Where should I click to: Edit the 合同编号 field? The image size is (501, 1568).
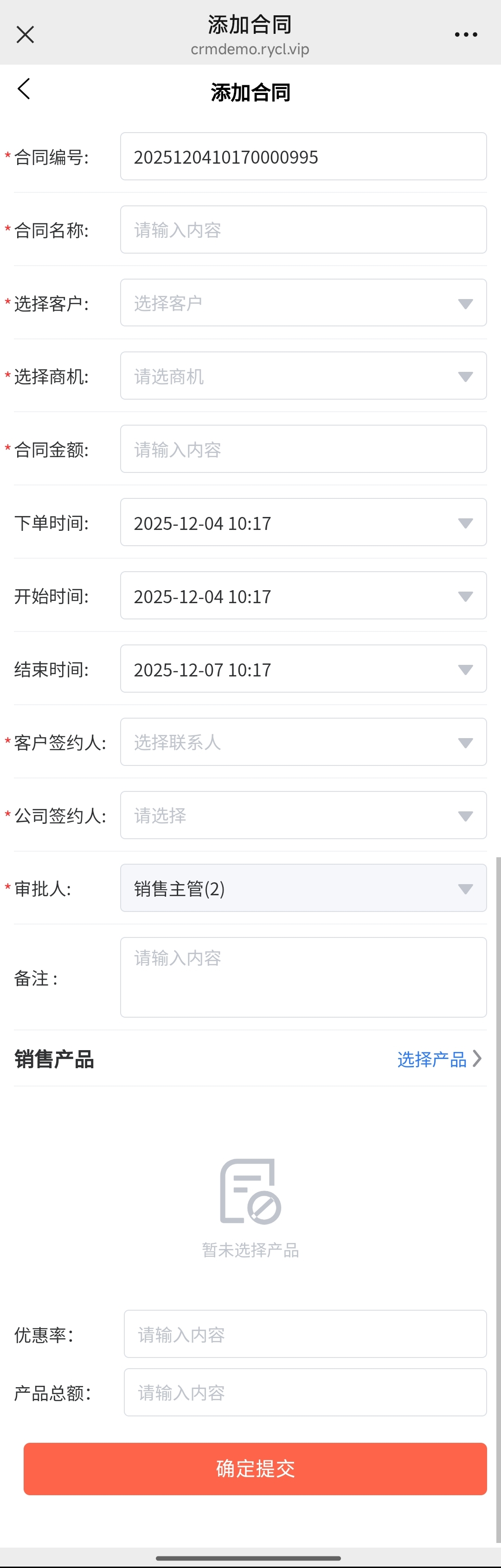(303, 157)
